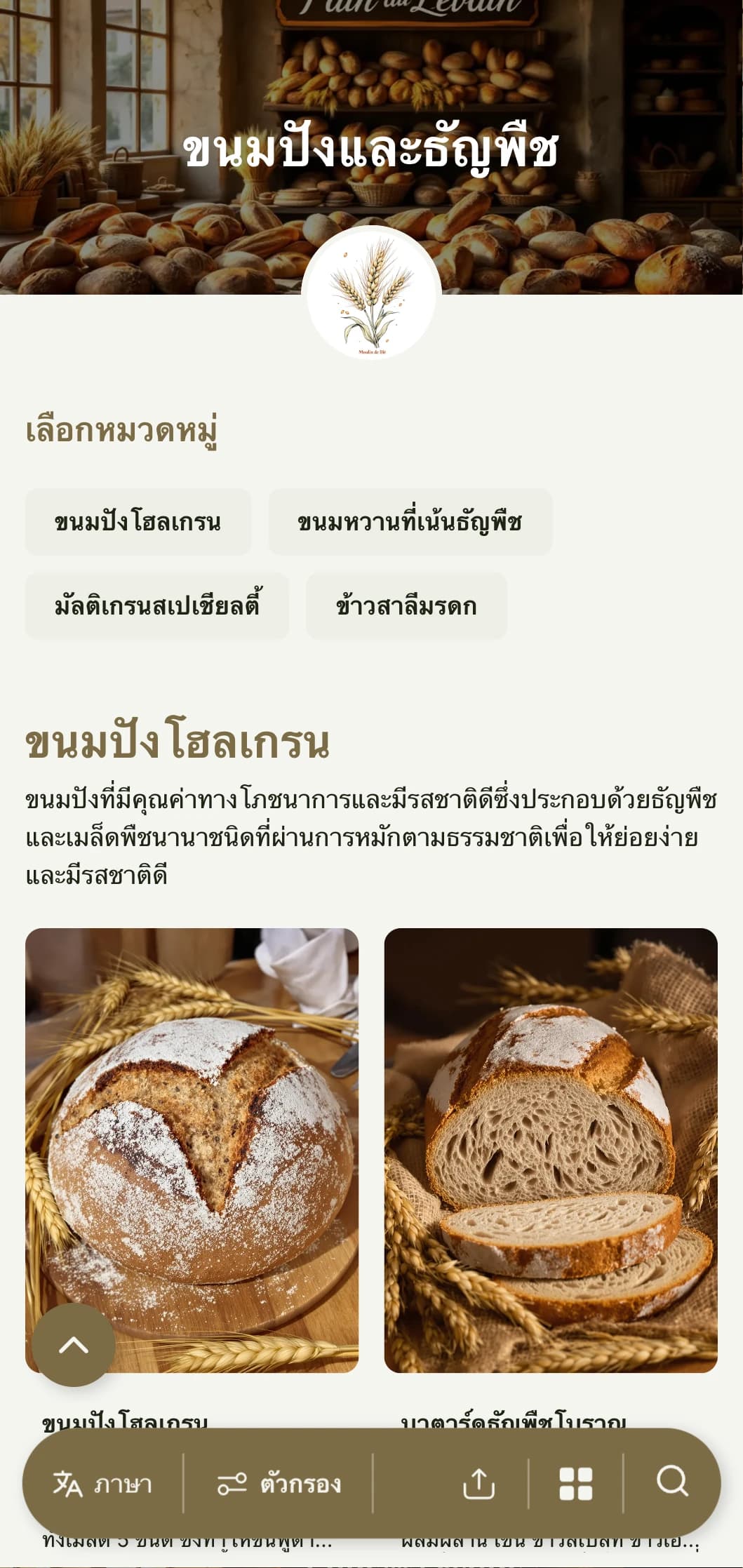Open the four-square grid menu icon
Screen dimensions: 743x1568
point(575,1483)
